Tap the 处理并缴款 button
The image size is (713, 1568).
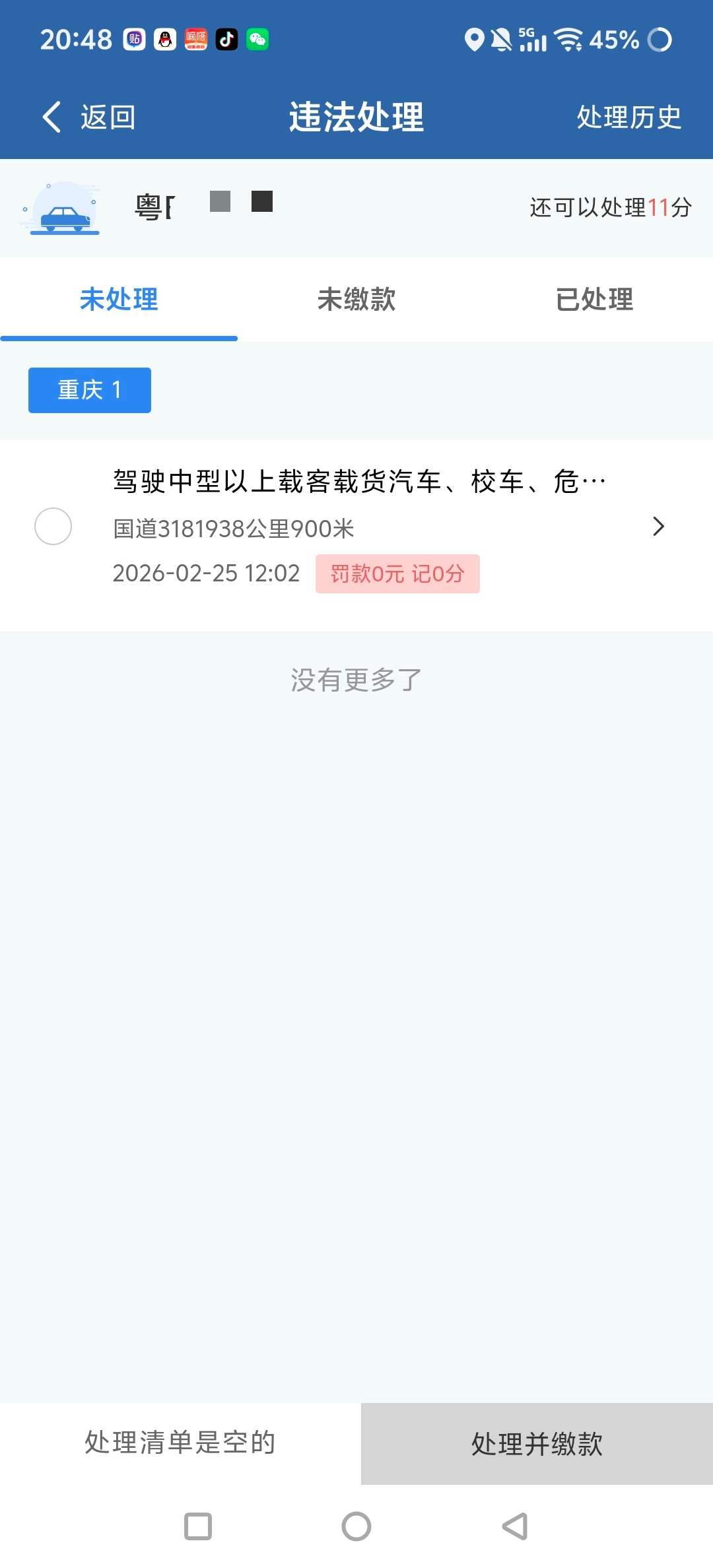(537, 1443)
